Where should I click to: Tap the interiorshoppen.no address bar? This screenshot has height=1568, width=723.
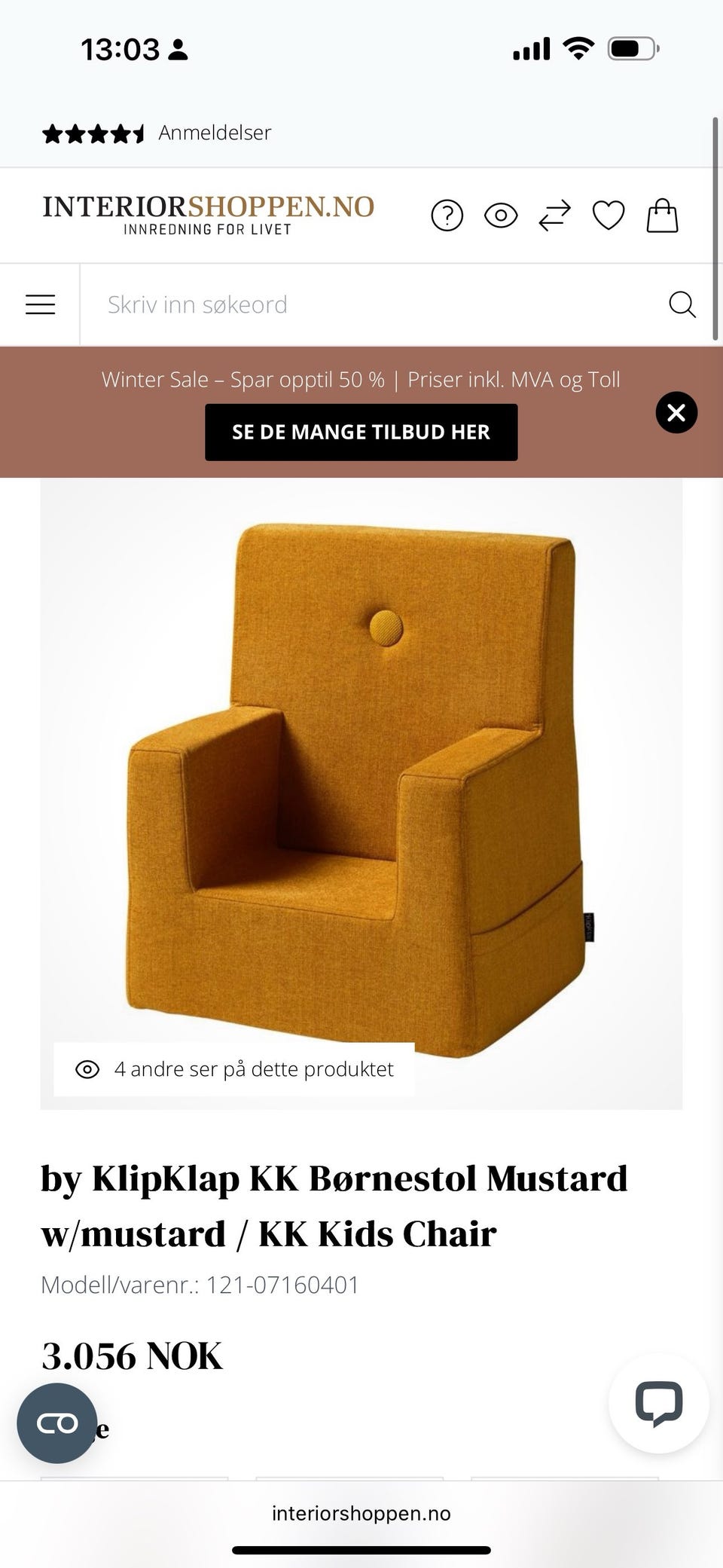(361, 1513)
